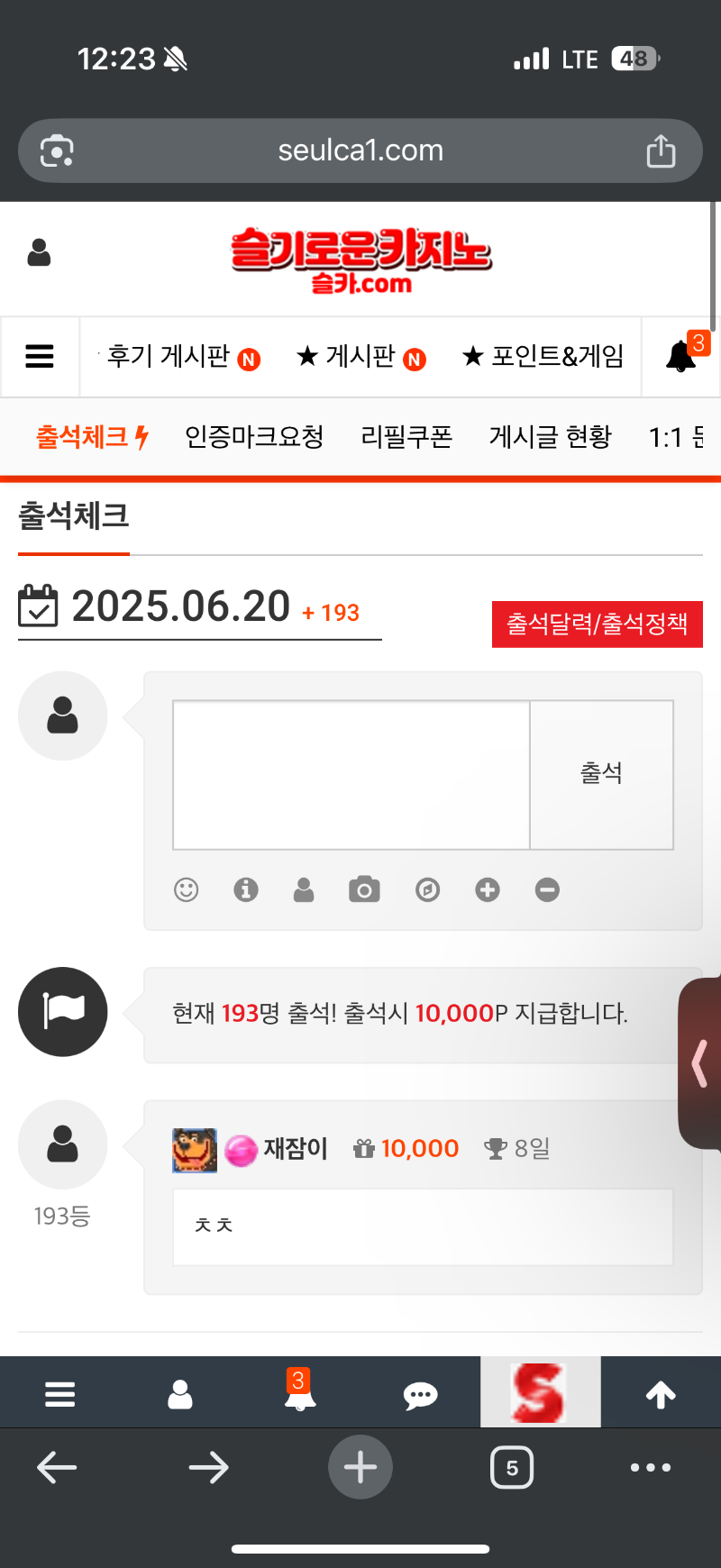The image size is (721, 1568).
Task: Tap the camera icon below the text box
Action: 364,890
